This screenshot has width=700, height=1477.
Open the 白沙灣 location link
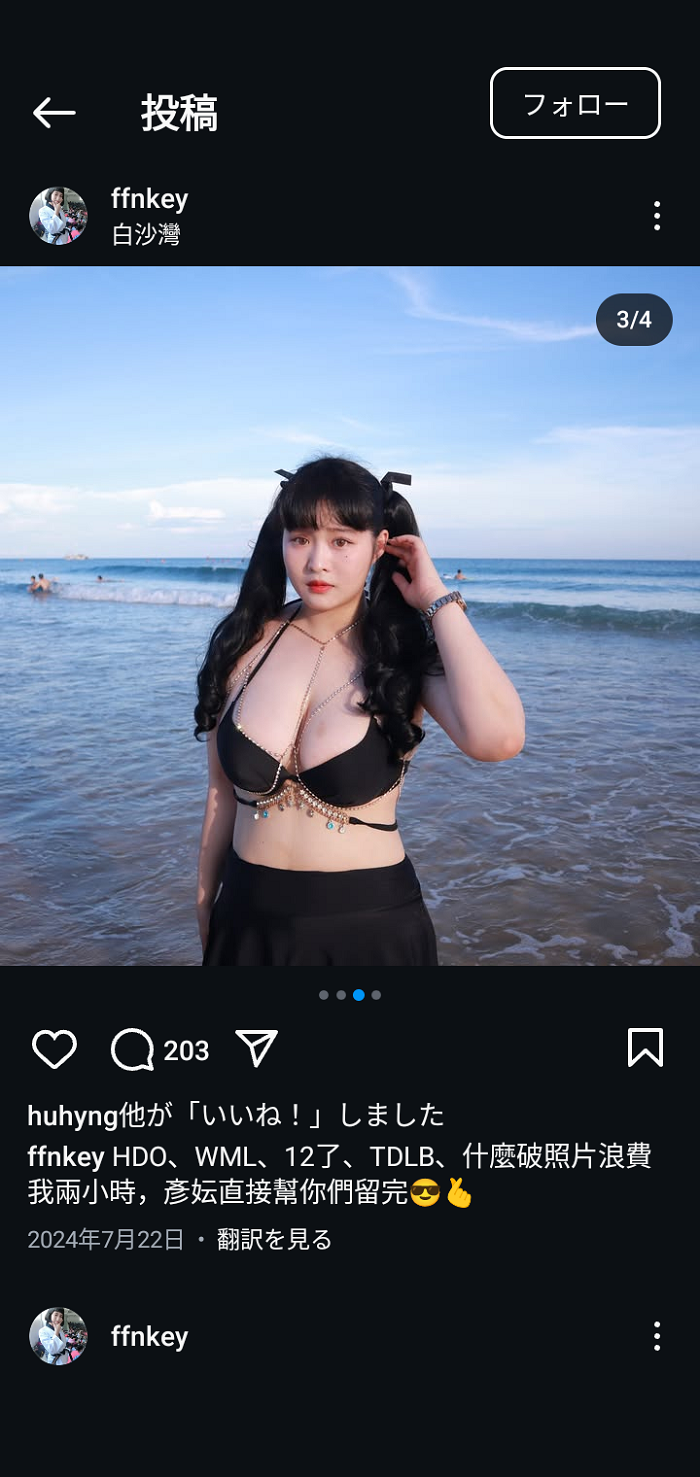(x=146, y=235)
